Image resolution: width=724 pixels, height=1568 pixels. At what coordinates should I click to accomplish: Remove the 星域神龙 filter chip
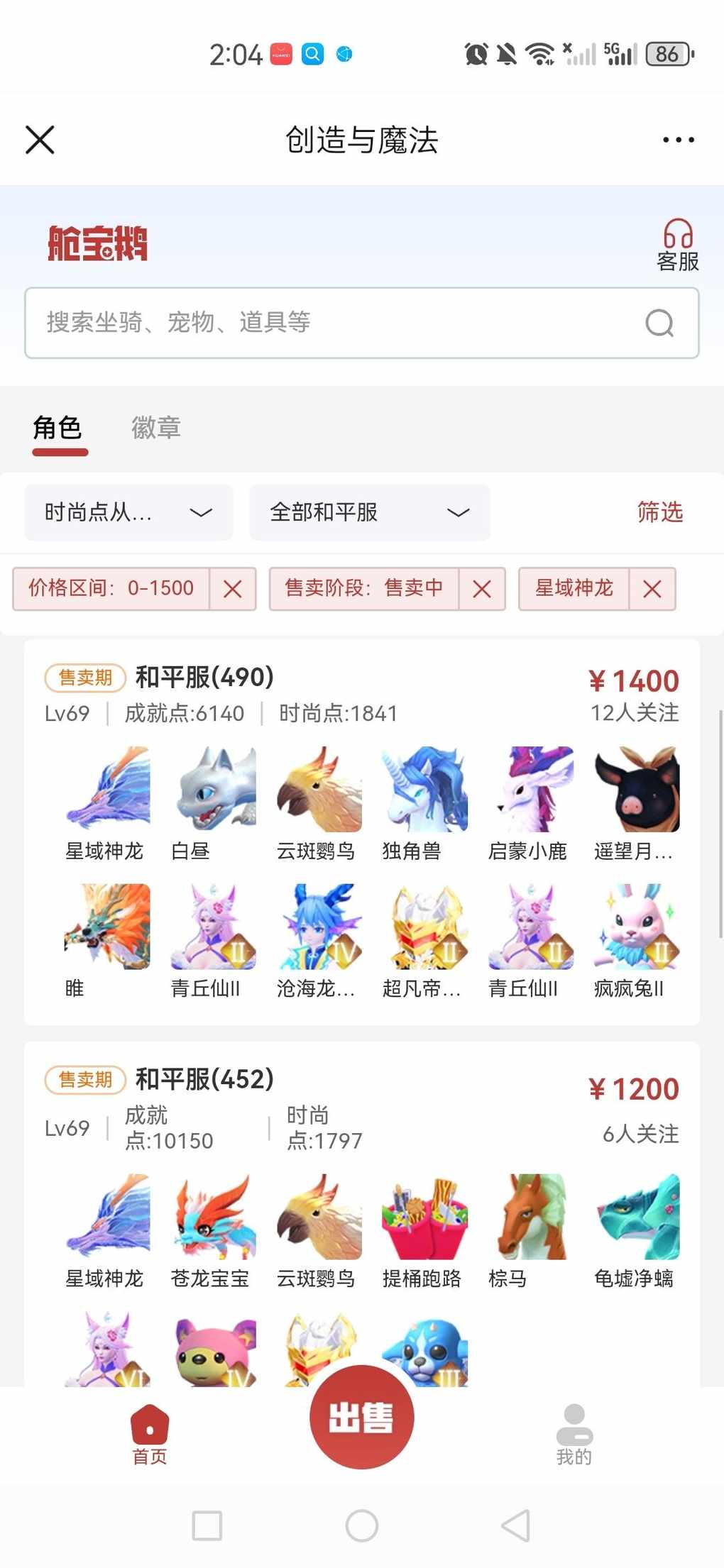(652, 589)
